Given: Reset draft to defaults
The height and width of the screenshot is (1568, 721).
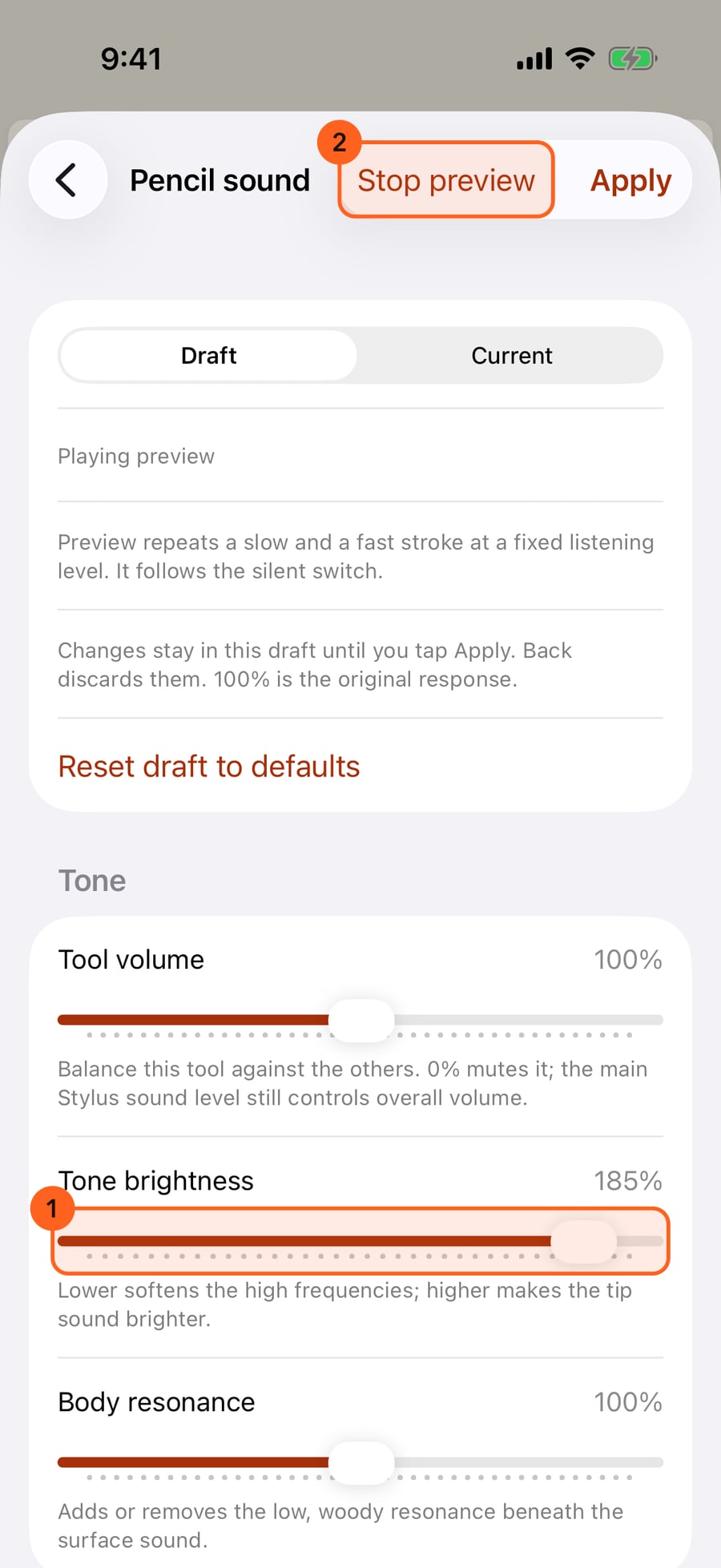Looking at the screenshot, I should (209, 767).
